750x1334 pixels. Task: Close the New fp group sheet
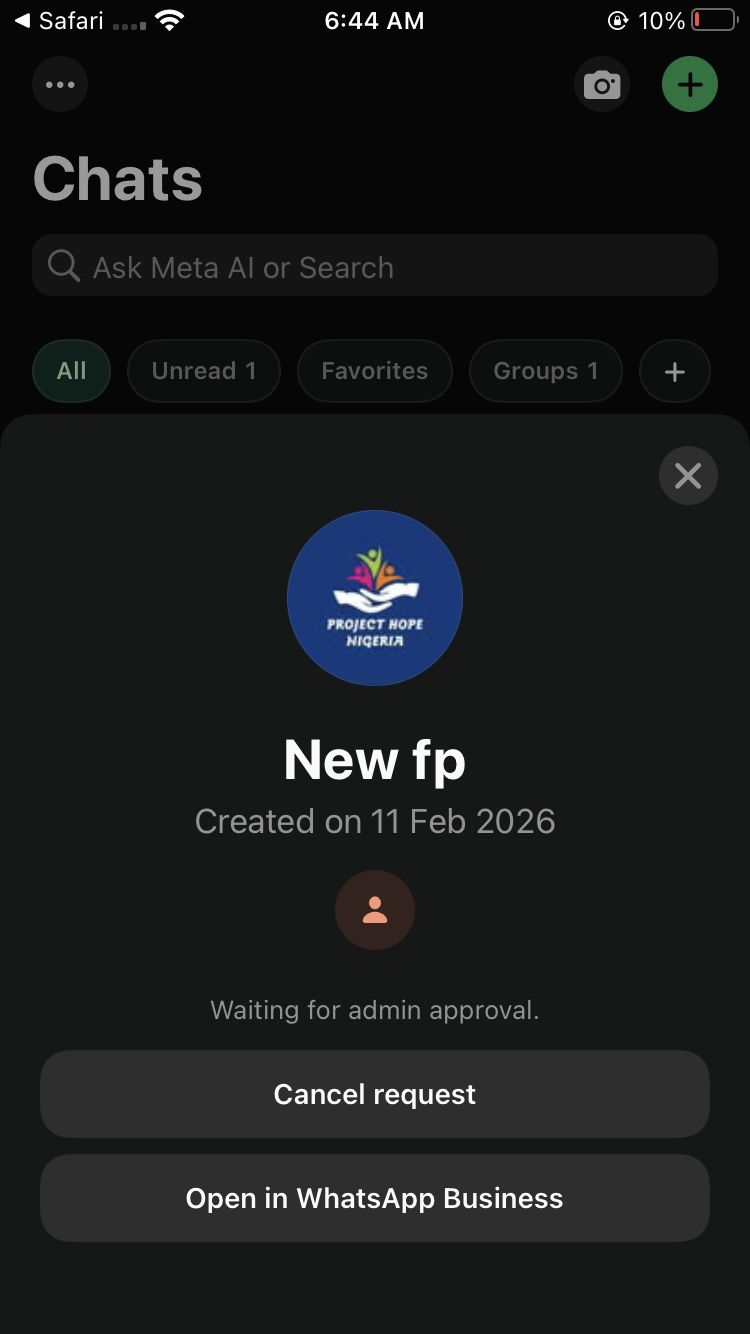click(688, 475)
